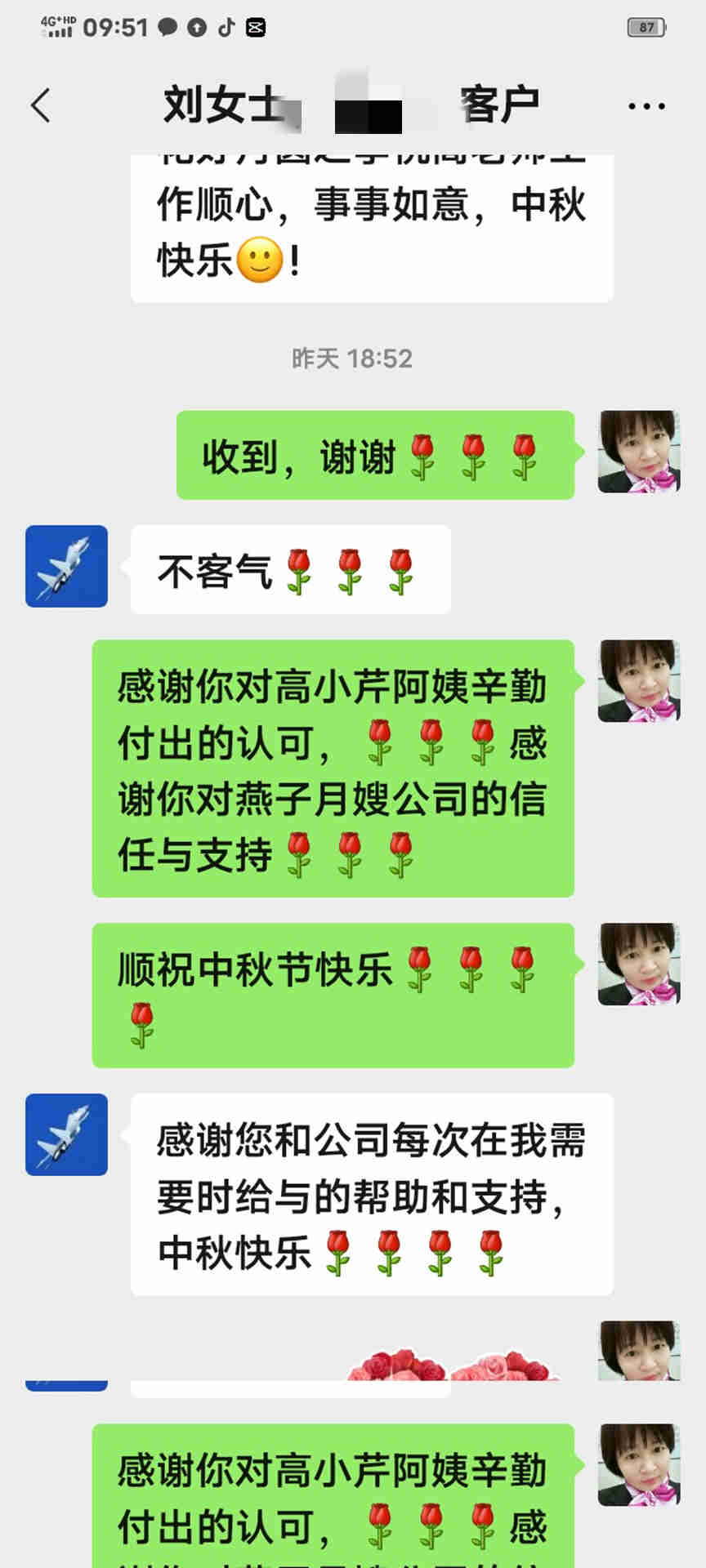Open sender's avatar beside 收到，谢谢 message

tap(639, 452)
